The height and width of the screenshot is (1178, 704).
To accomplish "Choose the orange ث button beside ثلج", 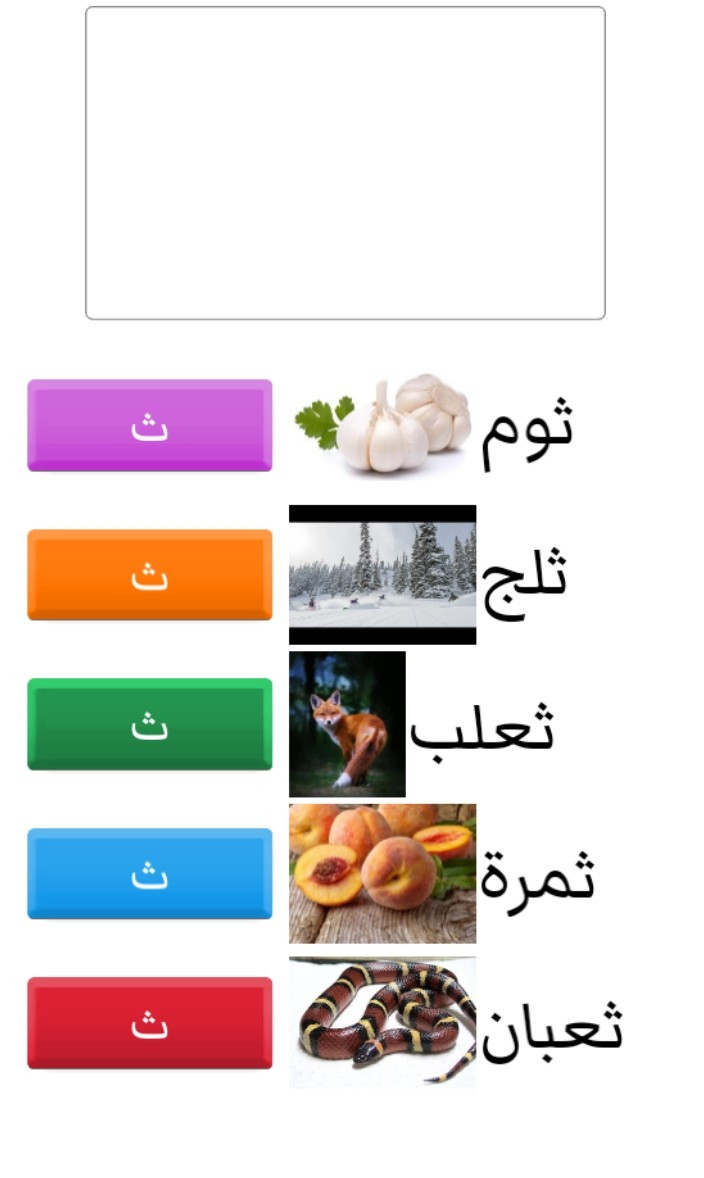I will [x=150, y=575].
